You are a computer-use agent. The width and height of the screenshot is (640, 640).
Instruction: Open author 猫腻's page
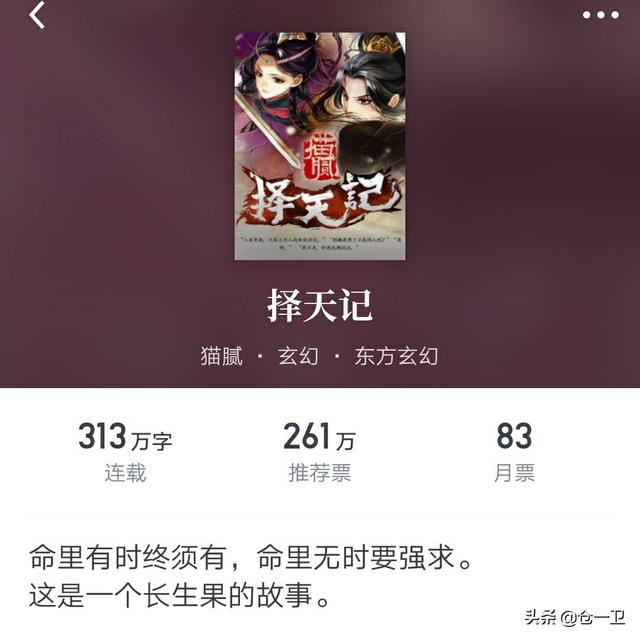tap(222, 356)
